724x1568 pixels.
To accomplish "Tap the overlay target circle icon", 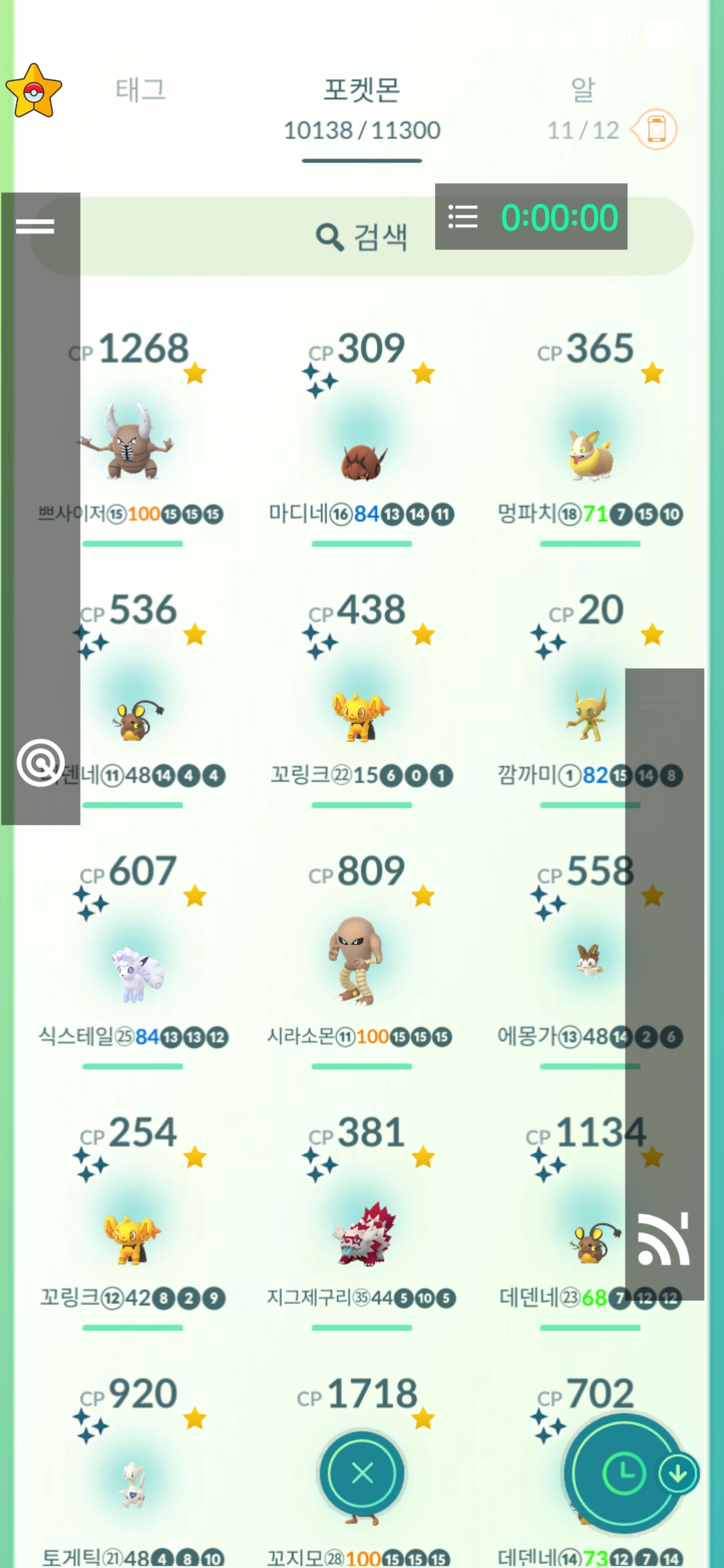I will point(40,763).
